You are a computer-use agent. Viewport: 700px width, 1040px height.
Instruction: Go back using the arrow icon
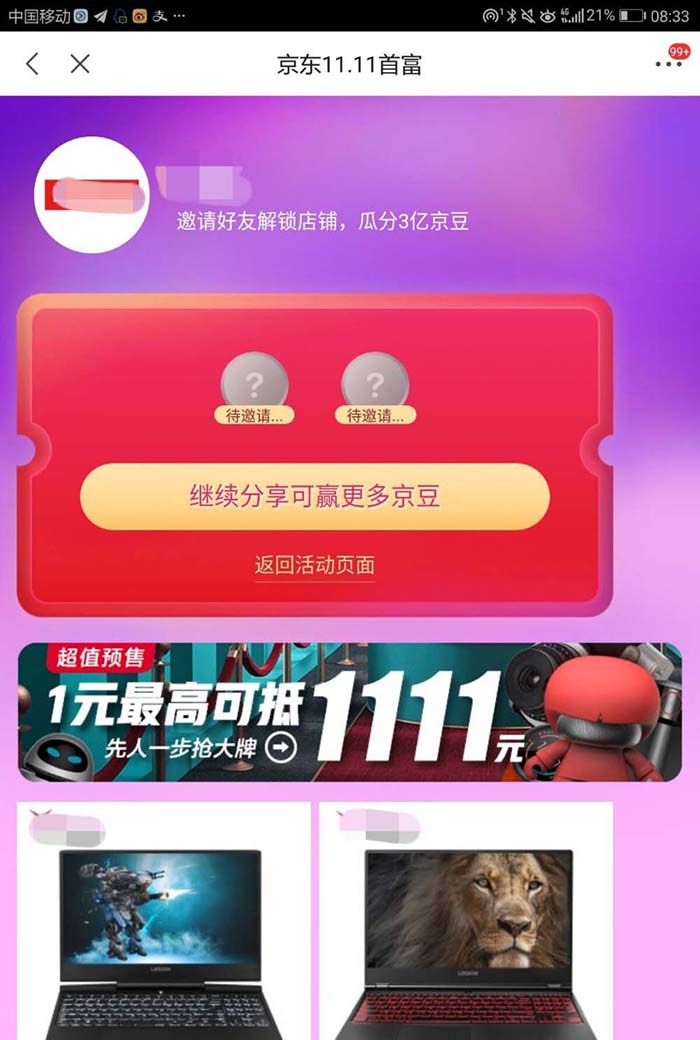click(x=32, y=64)
